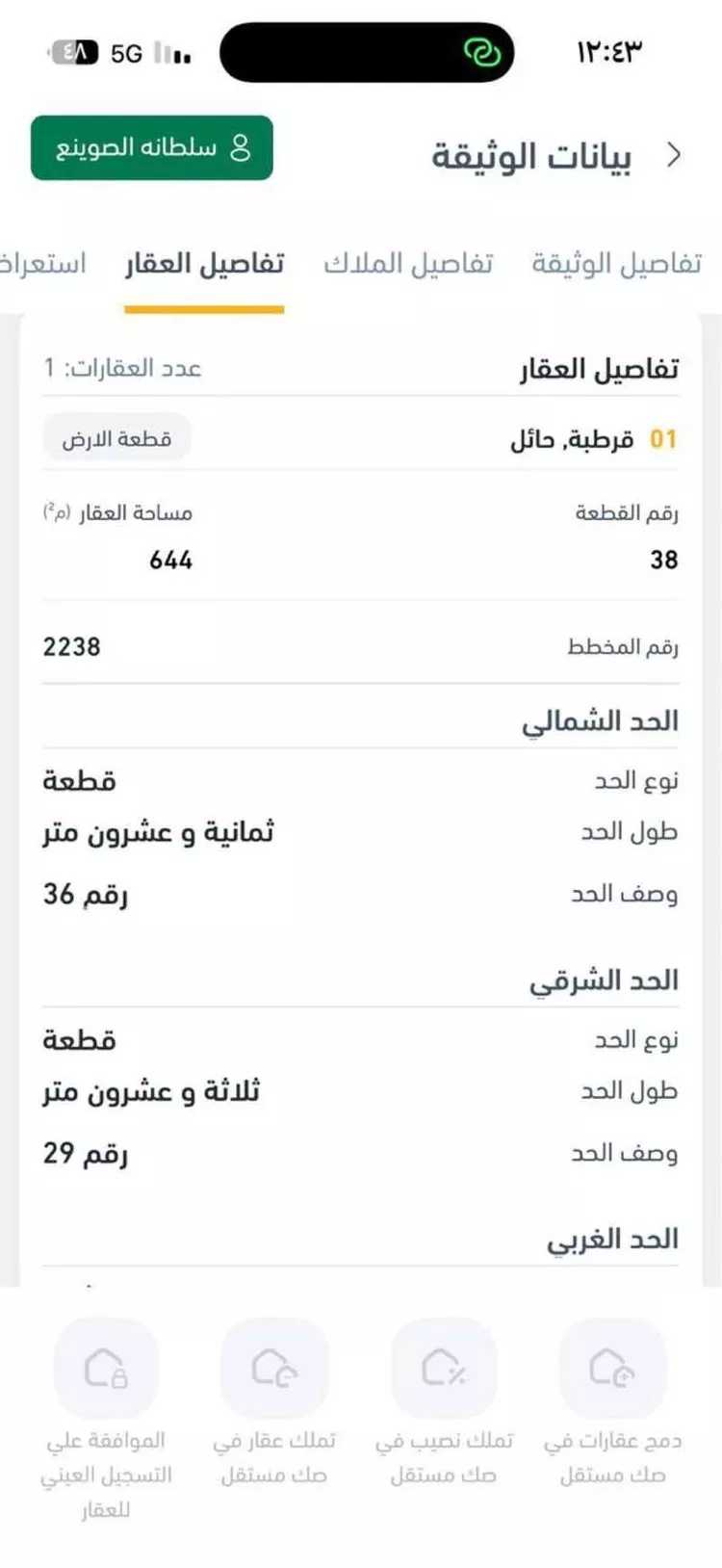This screenshot has height=1568, width=722.
Task: Select the تملك عقار في صك مستقل icon
Action: tap(274, 1366)
